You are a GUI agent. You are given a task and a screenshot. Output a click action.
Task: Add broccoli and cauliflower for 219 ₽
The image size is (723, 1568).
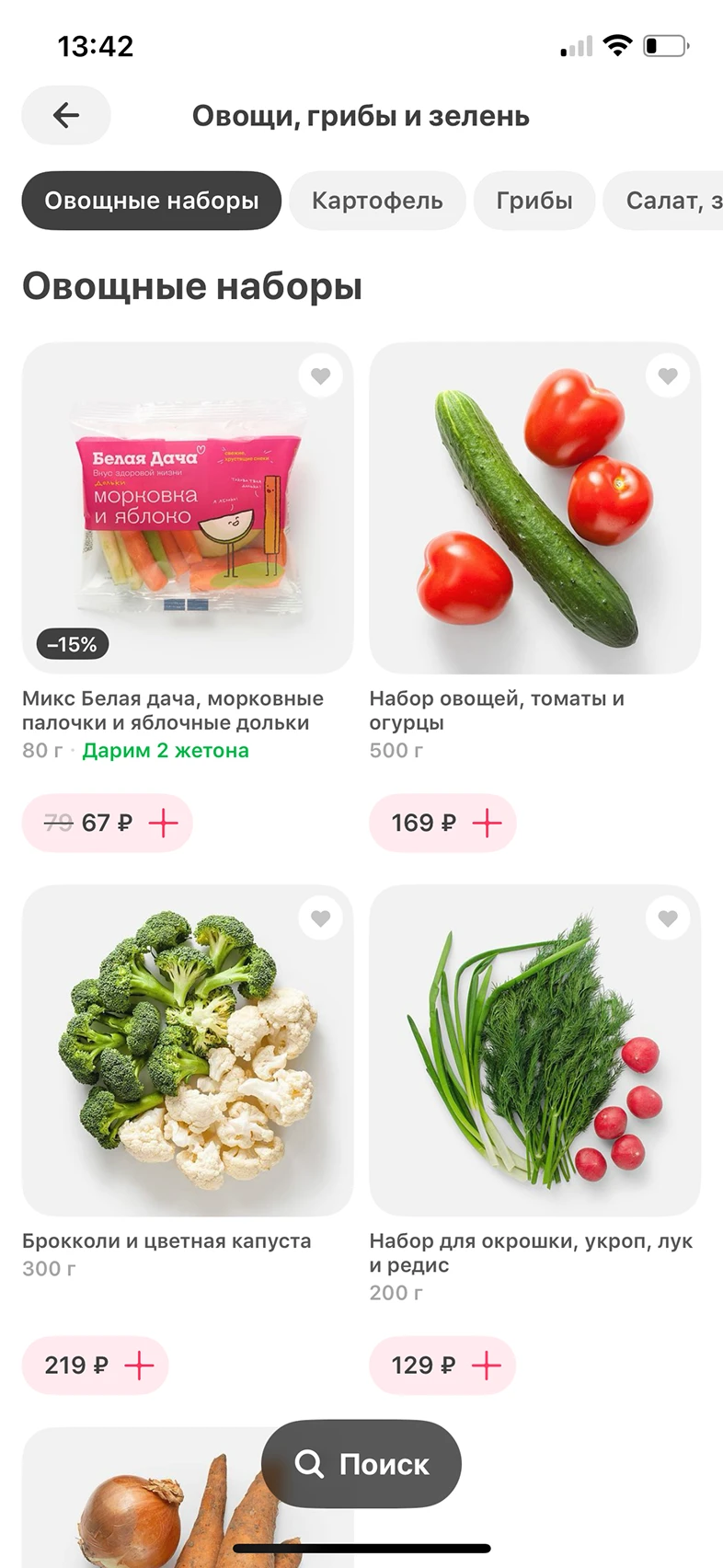(139, 1365)
